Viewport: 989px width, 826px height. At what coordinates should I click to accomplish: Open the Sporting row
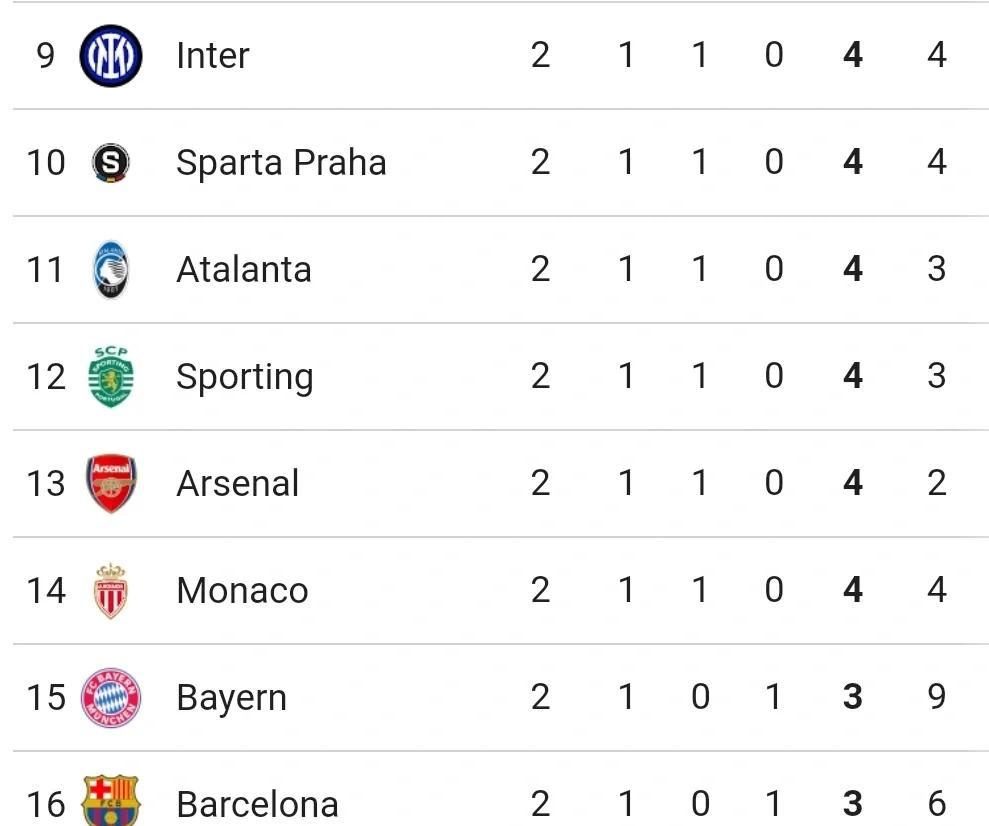(x=245, y=377)
